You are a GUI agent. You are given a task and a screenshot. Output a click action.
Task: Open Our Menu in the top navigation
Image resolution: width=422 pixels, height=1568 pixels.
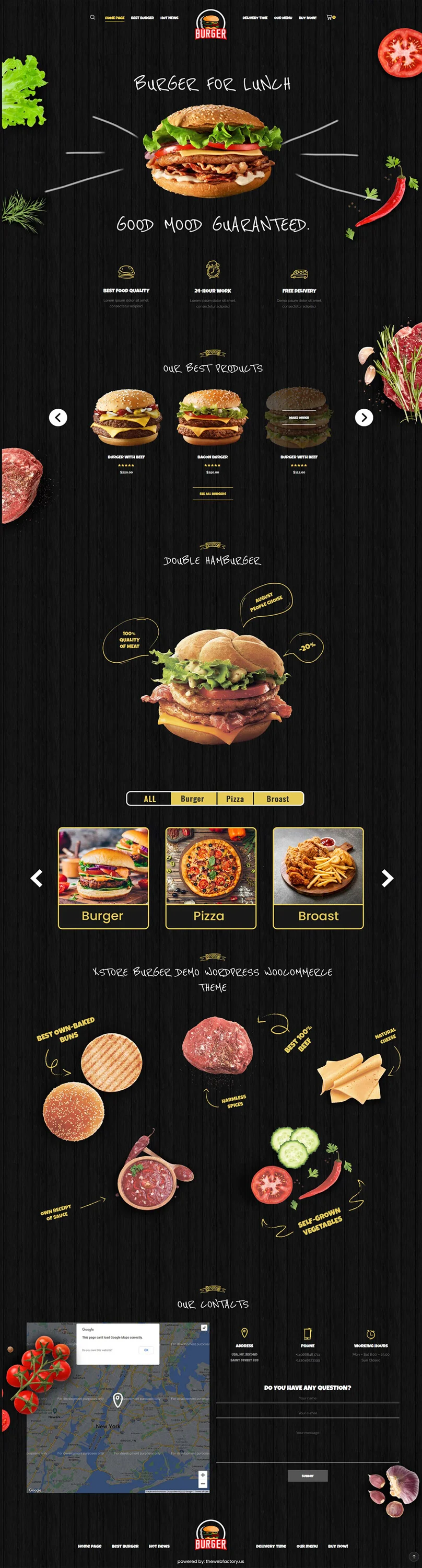(283, 18)
